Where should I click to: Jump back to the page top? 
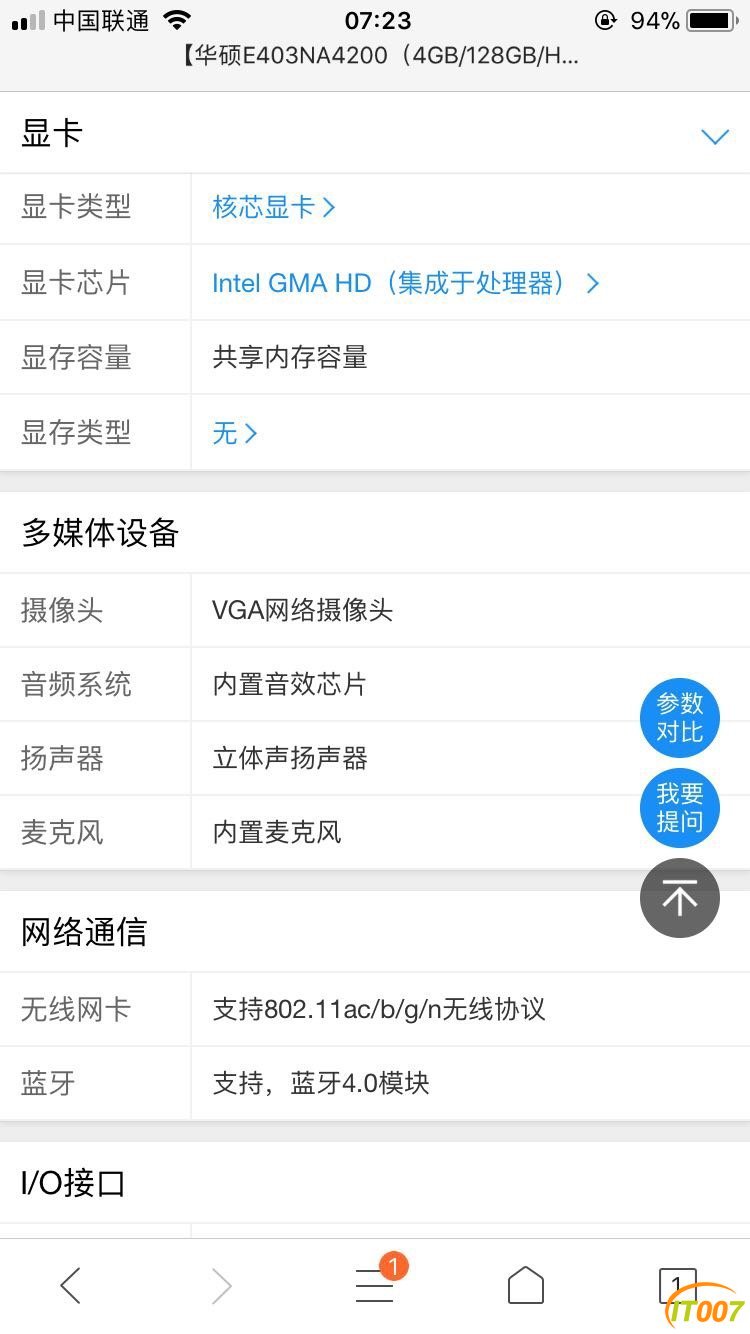click(679, 898)
